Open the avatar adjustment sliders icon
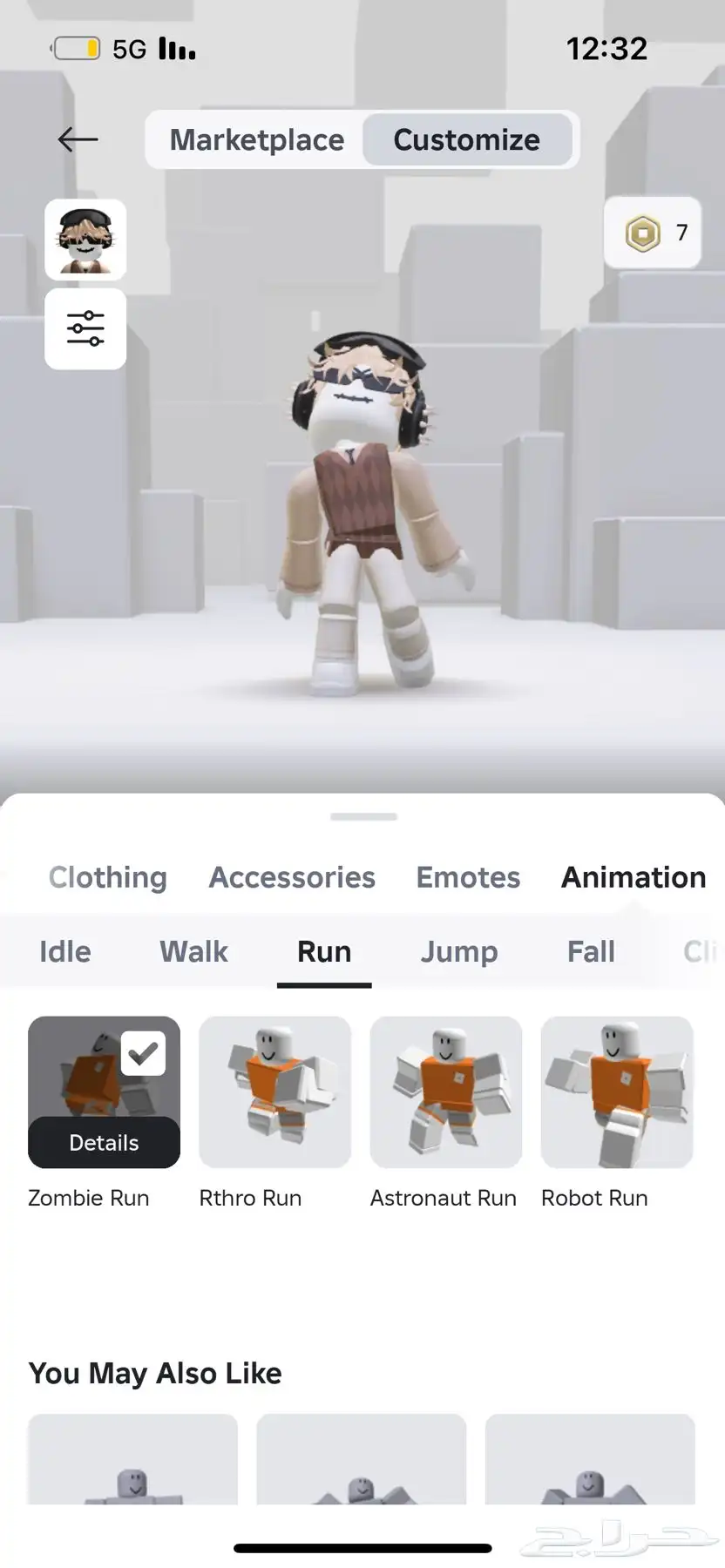Image resolution: width=725 pixels, height=1568 pixels. tap(85, 328)
